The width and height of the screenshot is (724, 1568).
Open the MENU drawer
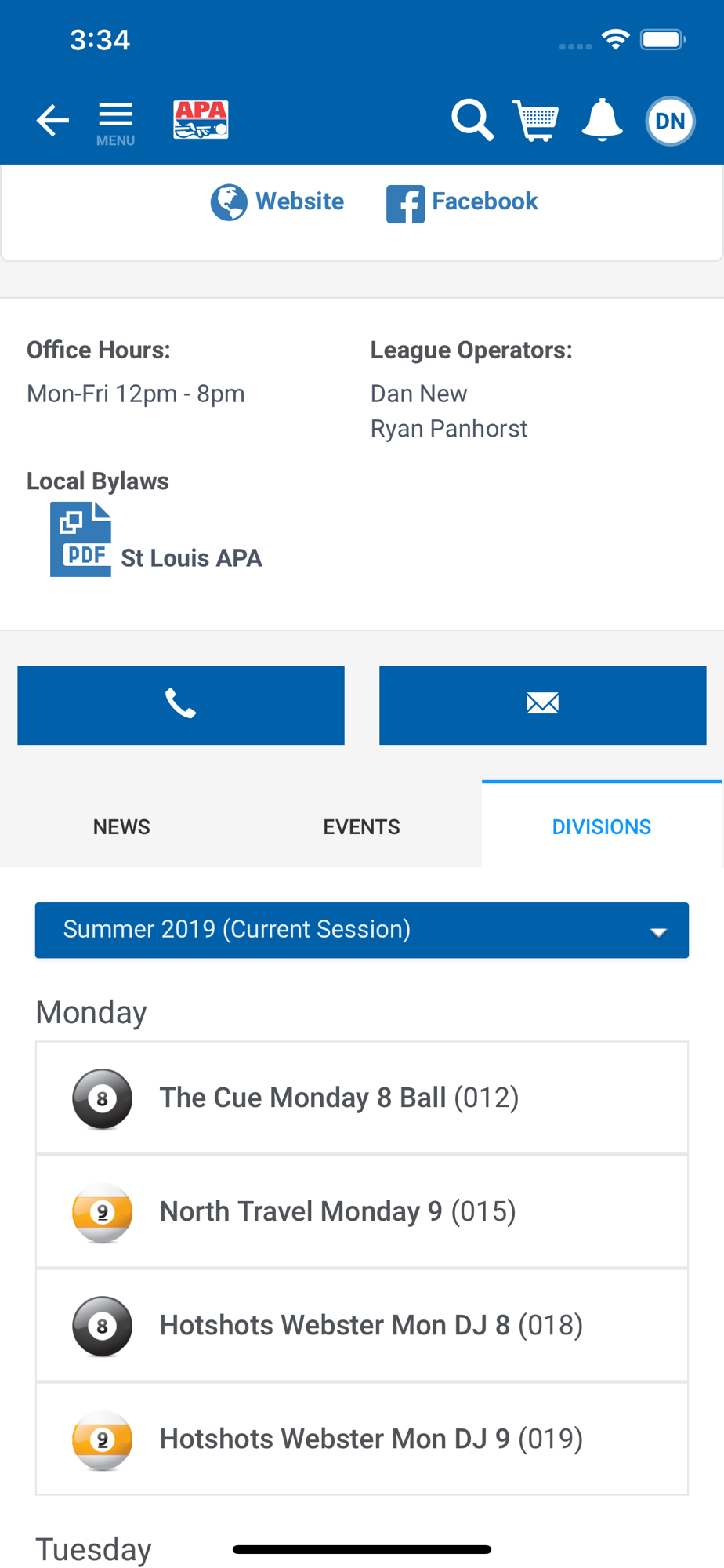[x=115, y=122]
